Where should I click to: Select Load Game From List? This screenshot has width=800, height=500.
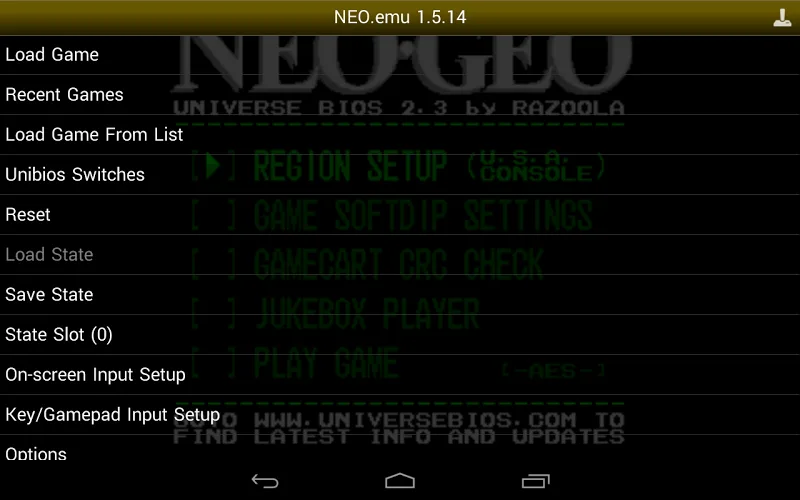[94, 135]
